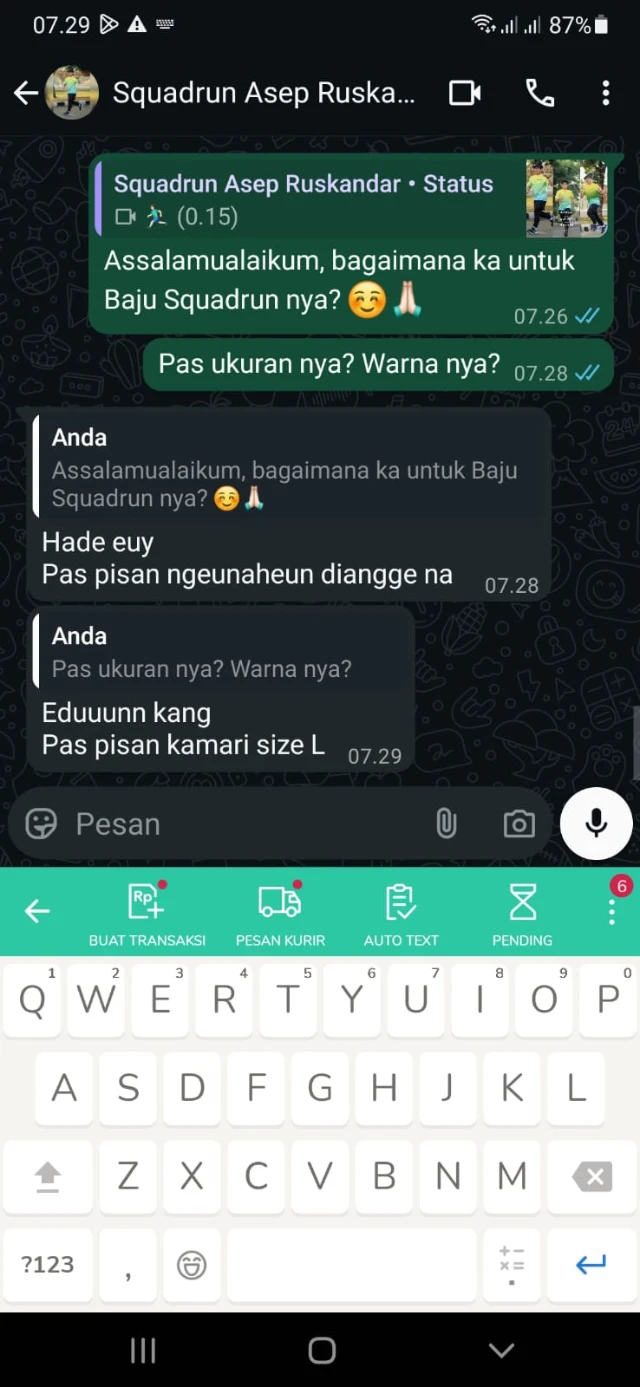Tap Buat Transaksi in keyboard toolbar
Viewport: 640px width, 1387px height.
[x=147, y=913]
